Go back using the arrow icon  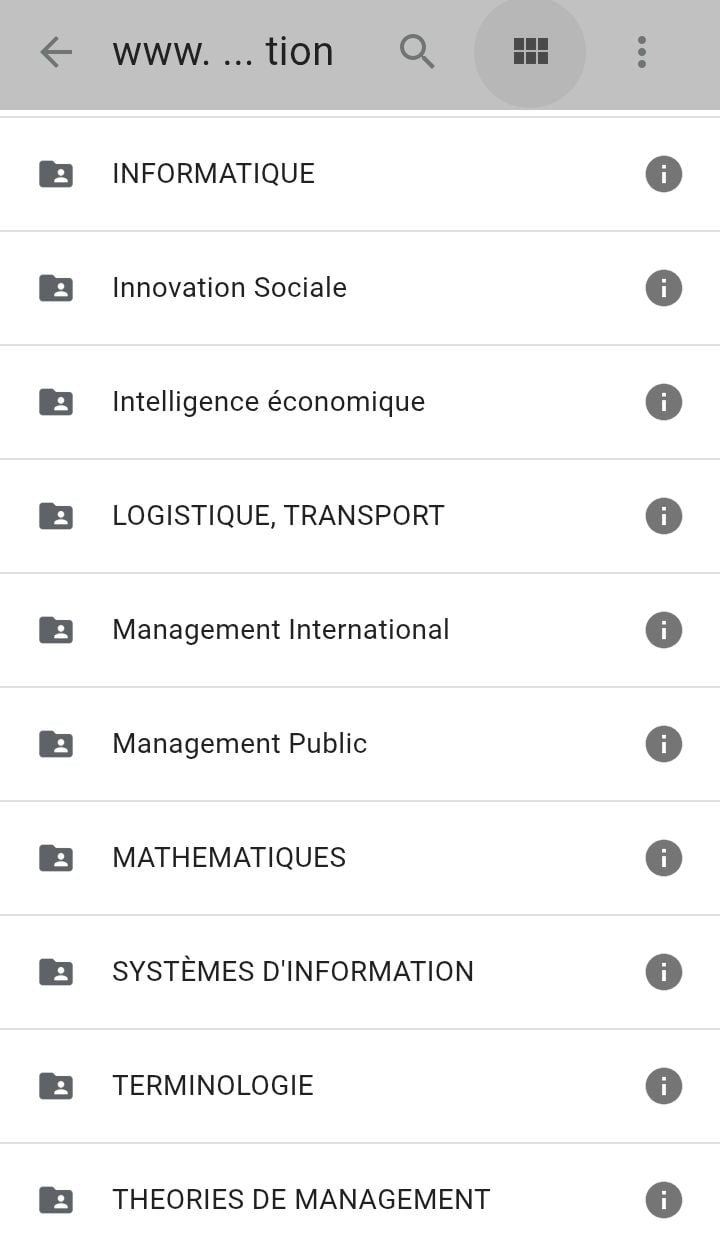pos(56,52)
